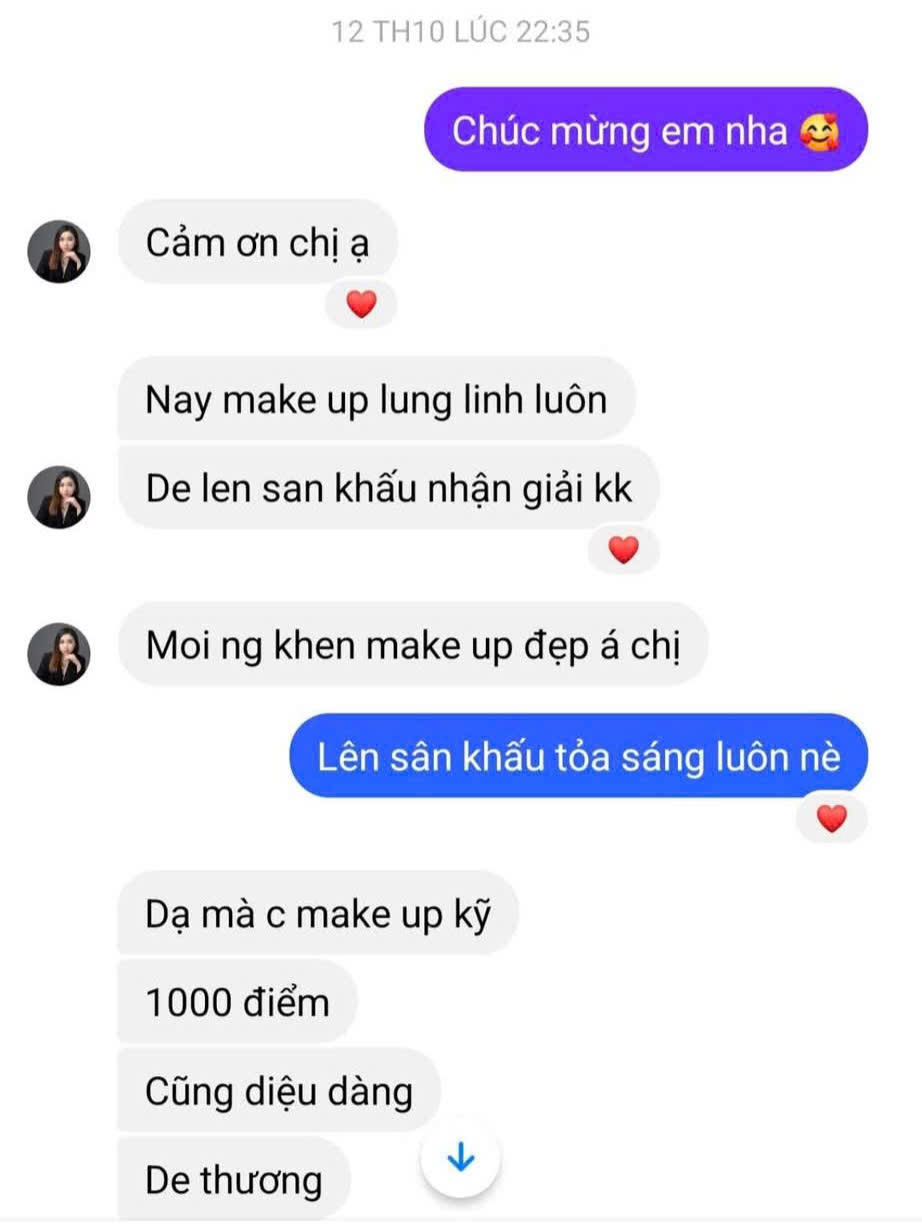The height and width of the screenshot is (1229, 922).
Task: Tap avatar next to "De len san khấu" message
Action: (x=59, y=496)
